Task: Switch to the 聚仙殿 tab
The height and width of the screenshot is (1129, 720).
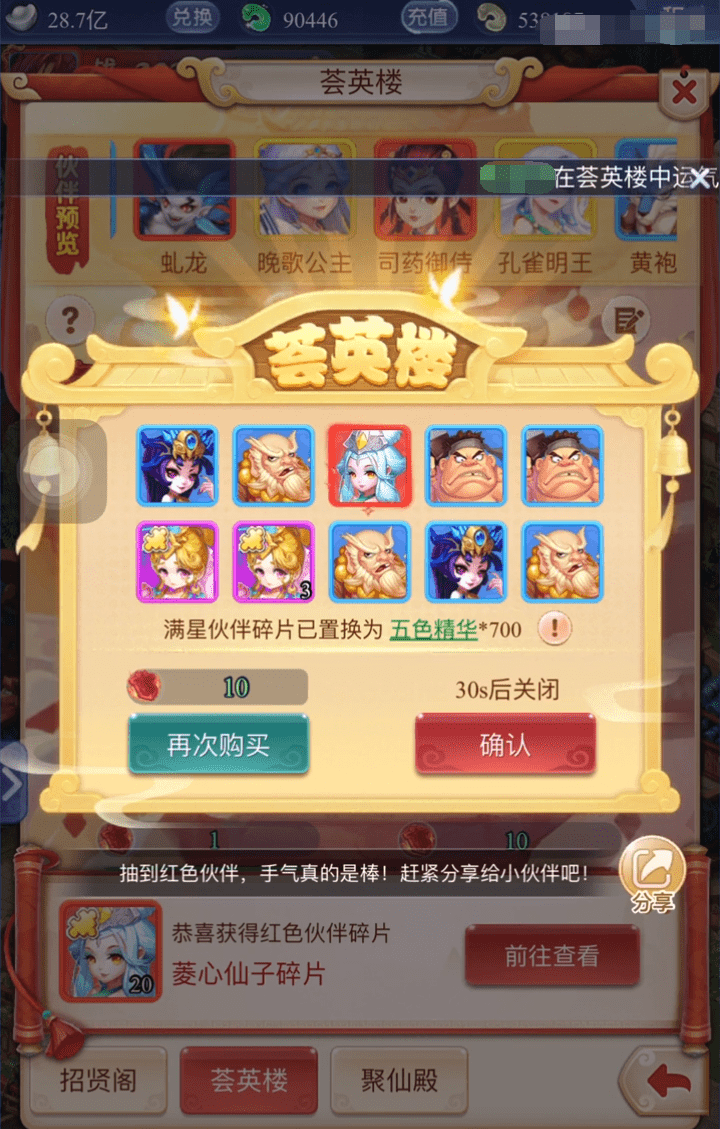Action: tap(399, 1081)
